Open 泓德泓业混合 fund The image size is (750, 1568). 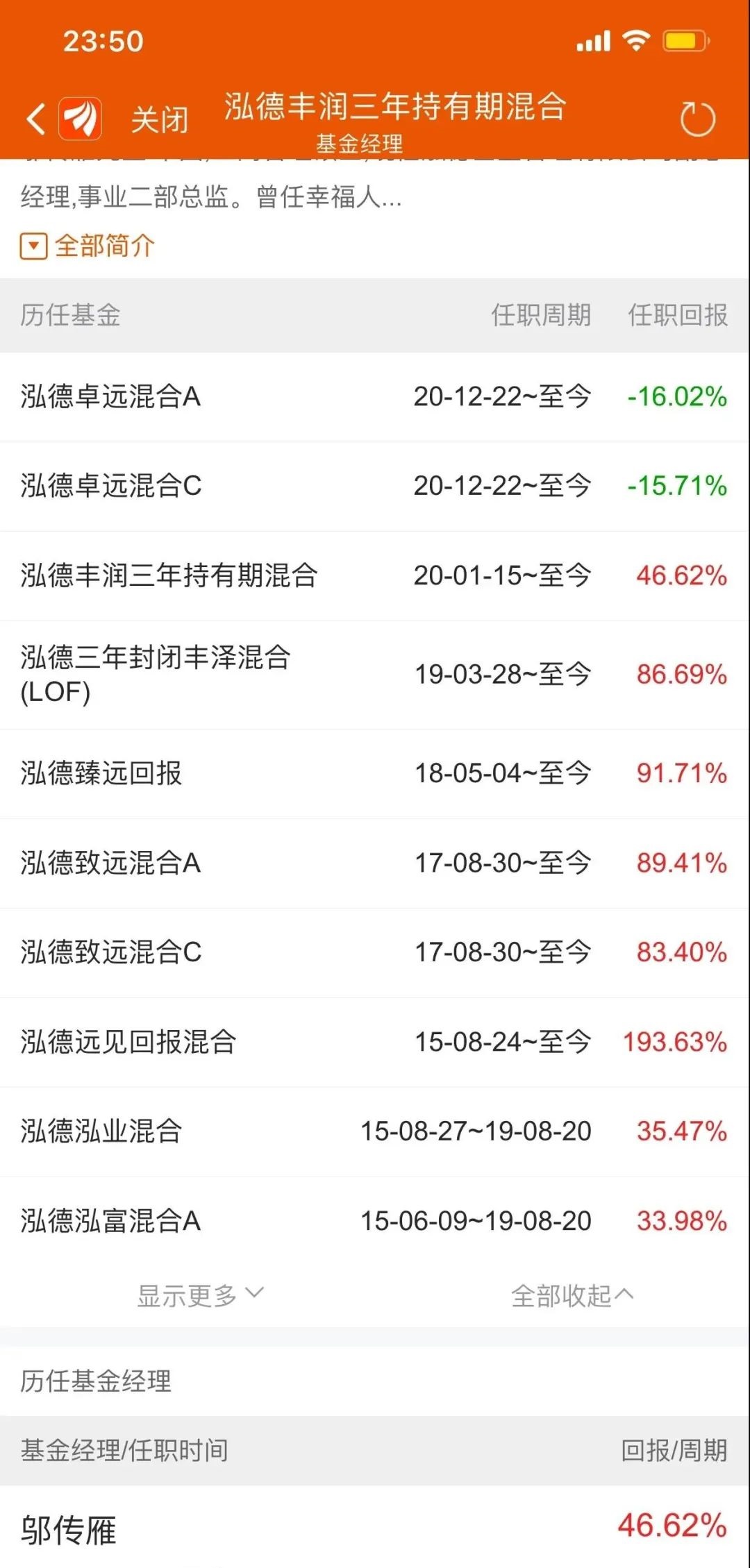click(x=375, y=1131)
